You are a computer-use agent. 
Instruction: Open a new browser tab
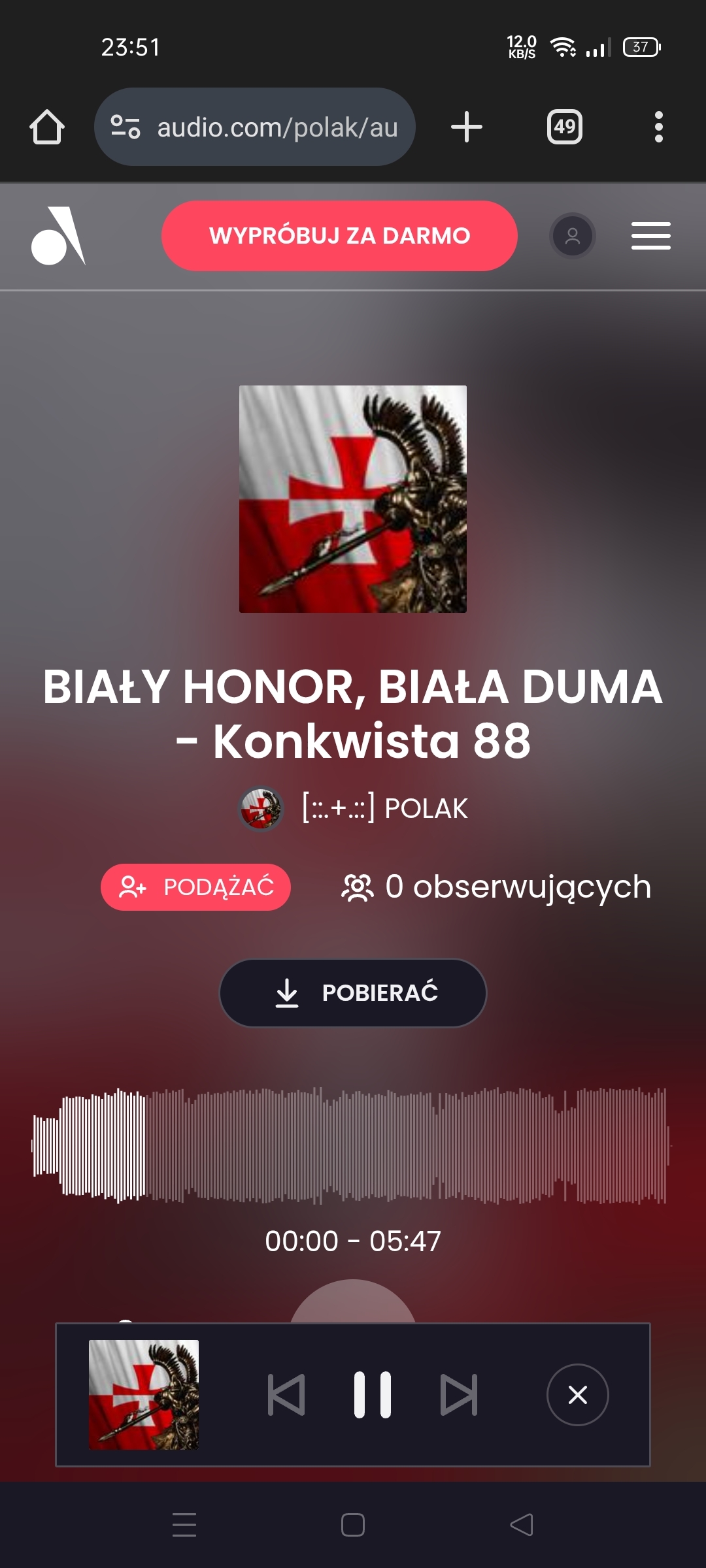[x=467, y=127]
